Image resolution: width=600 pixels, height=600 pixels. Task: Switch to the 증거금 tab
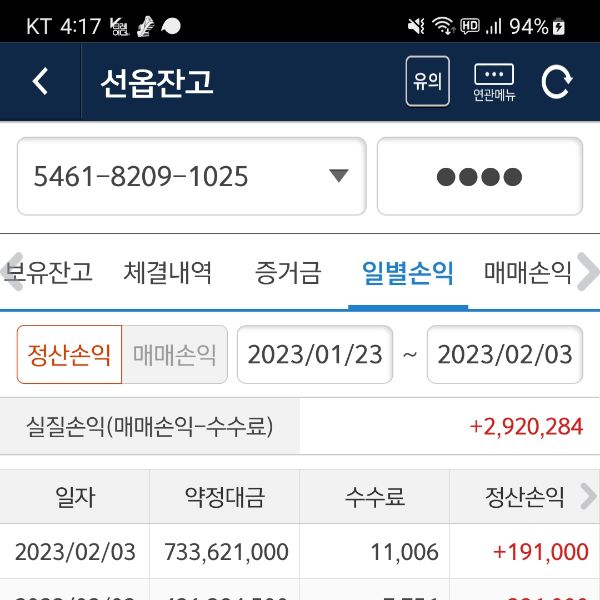pos(288,272)
